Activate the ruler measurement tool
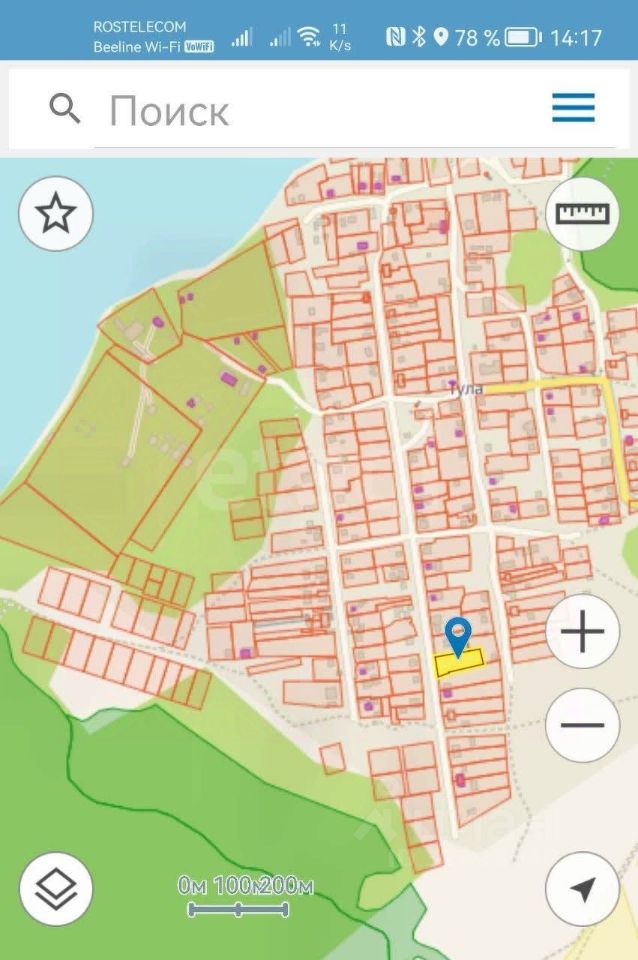The image size is (638, 960). point(582,213)
